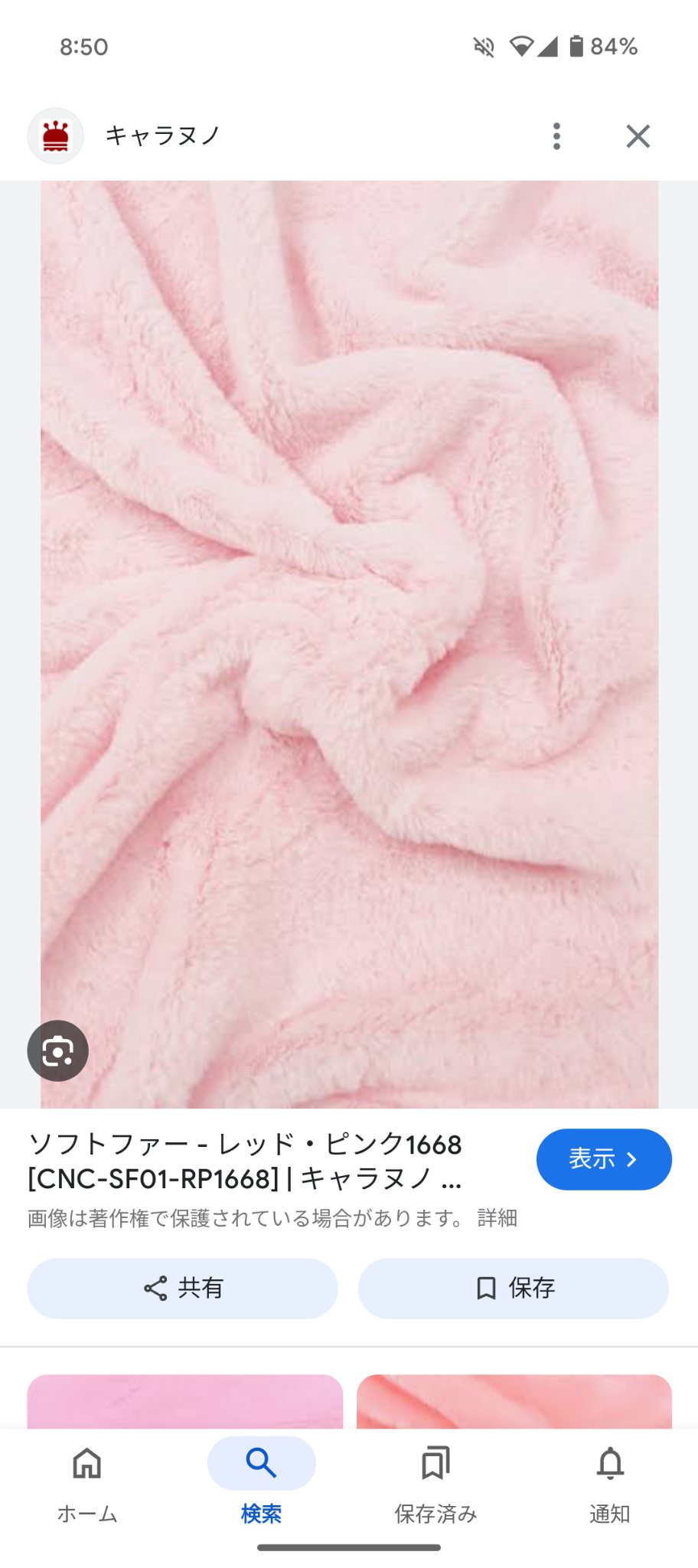Tap the share icon inside 共有 button
This screenshot has height=1568, width=698.
pyautogui.click(x=154, y=1288)
